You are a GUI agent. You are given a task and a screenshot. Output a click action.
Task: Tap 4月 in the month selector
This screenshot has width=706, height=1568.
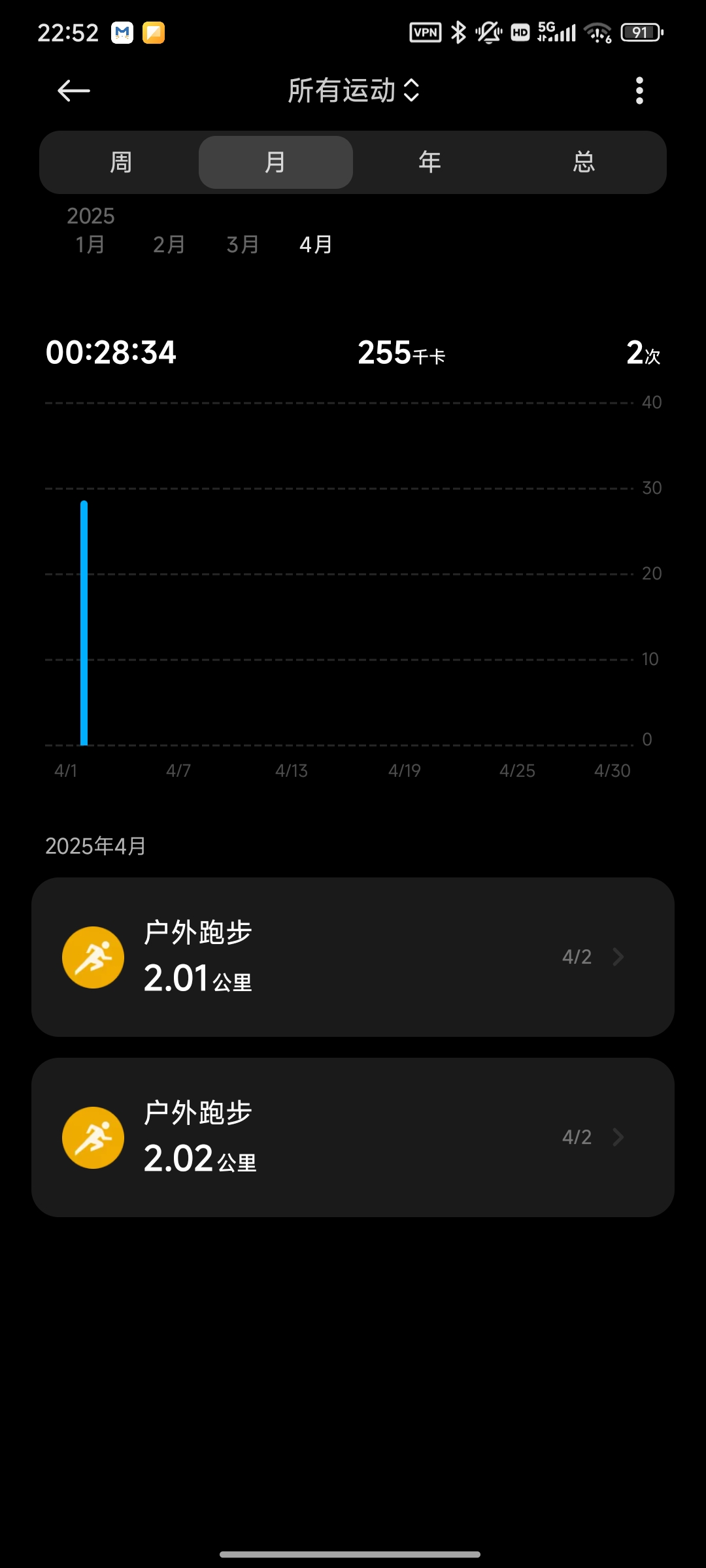pyautogui.click(x=316, y=244)
